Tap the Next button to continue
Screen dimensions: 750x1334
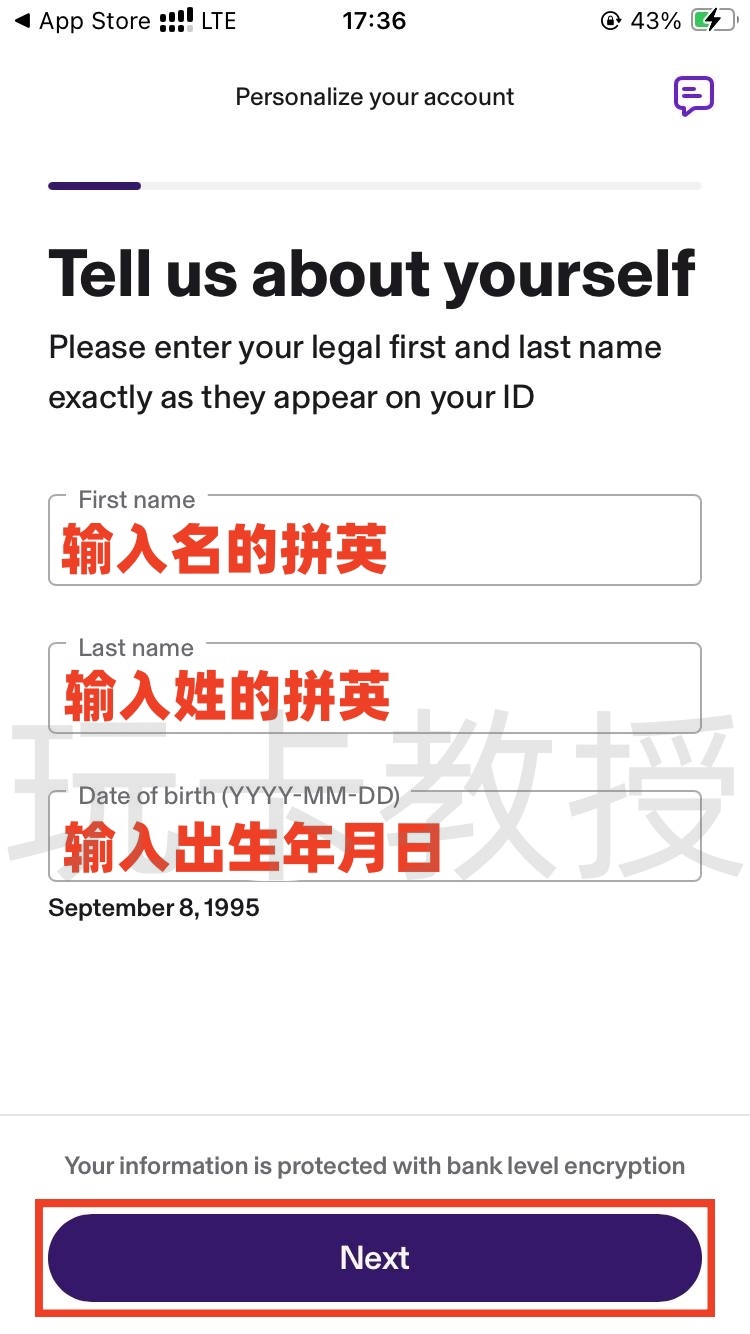pyautogui.click(x=375, y=1257)
